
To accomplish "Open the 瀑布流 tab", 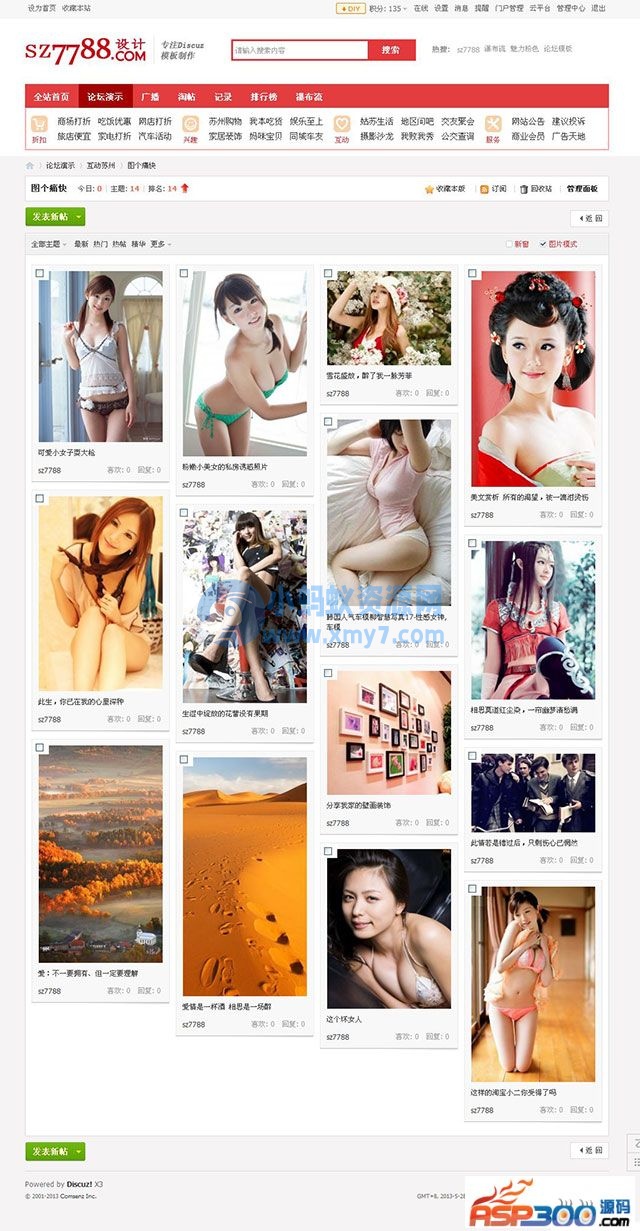I will [x=308, y=97].
